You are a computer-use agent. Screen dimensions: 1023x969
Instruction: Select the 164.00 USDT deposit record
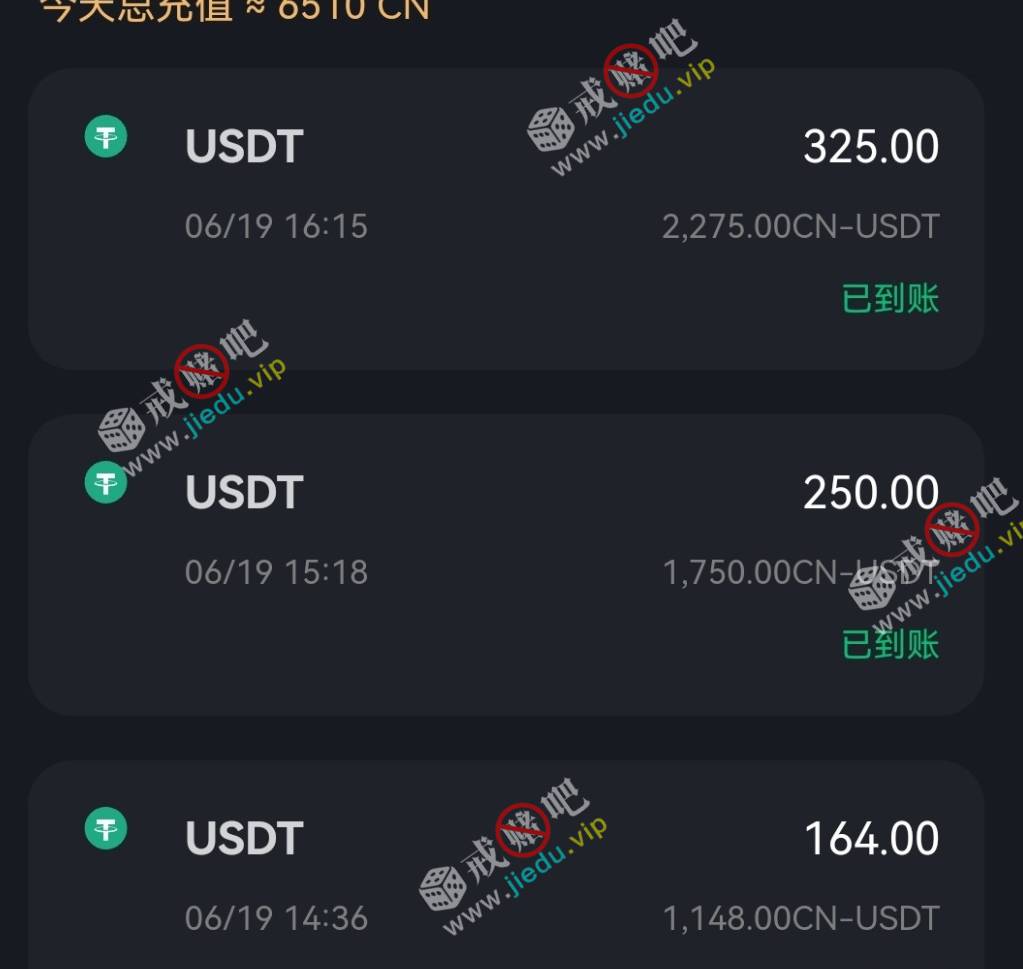506,870
